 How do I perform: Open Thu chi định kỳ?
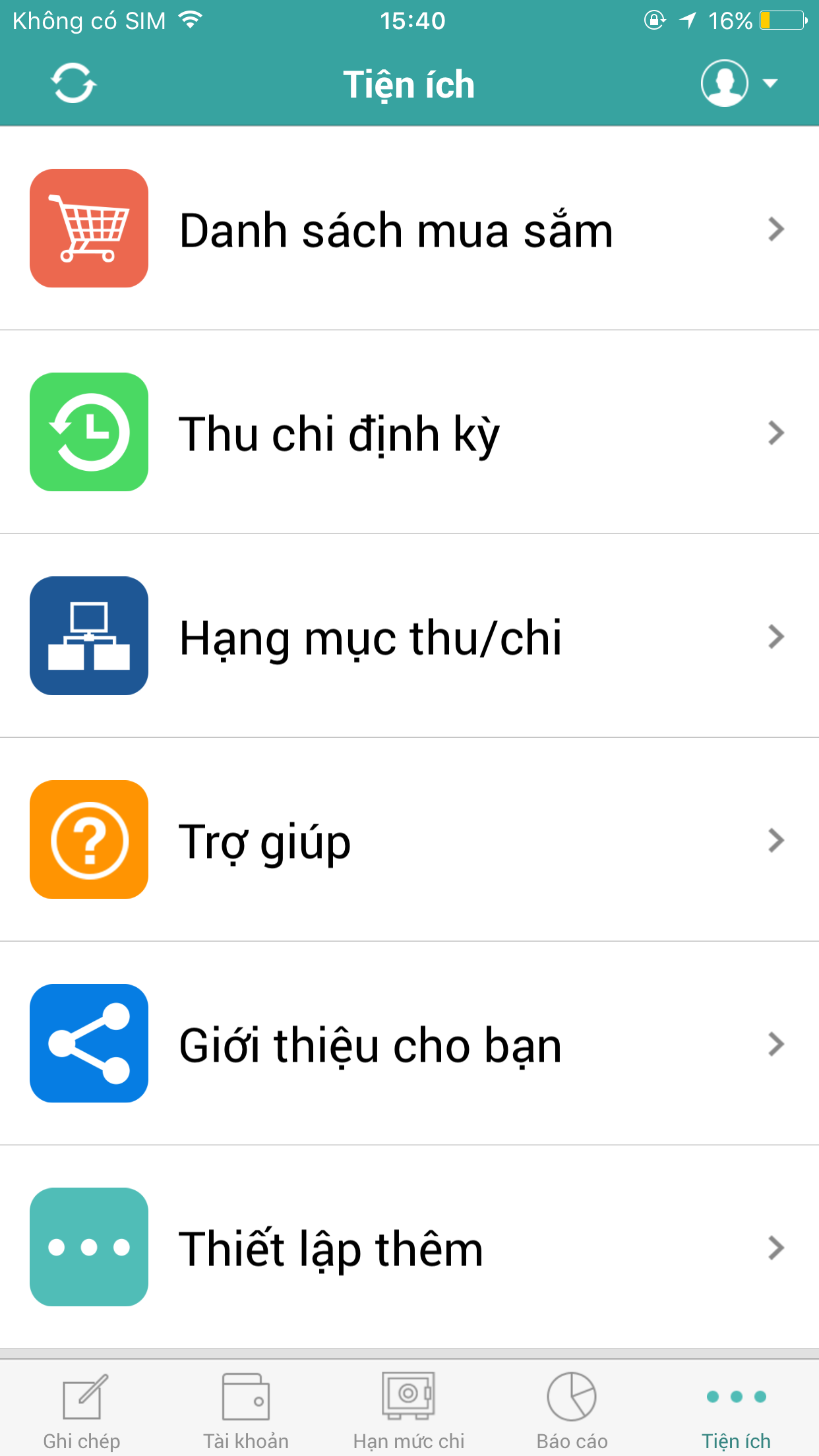tap(409, 432)
